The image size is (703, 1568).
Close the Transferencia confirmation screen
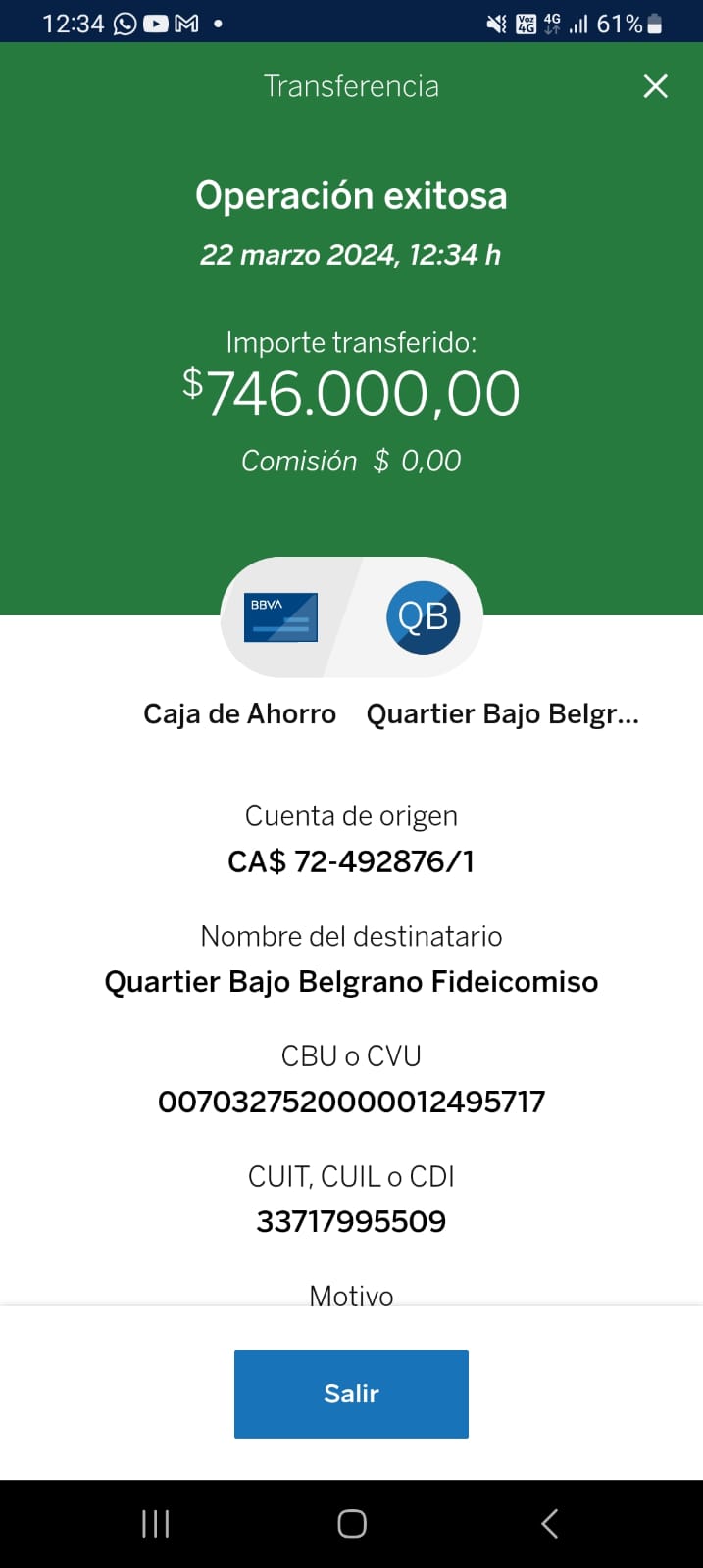tap(655, 86)
